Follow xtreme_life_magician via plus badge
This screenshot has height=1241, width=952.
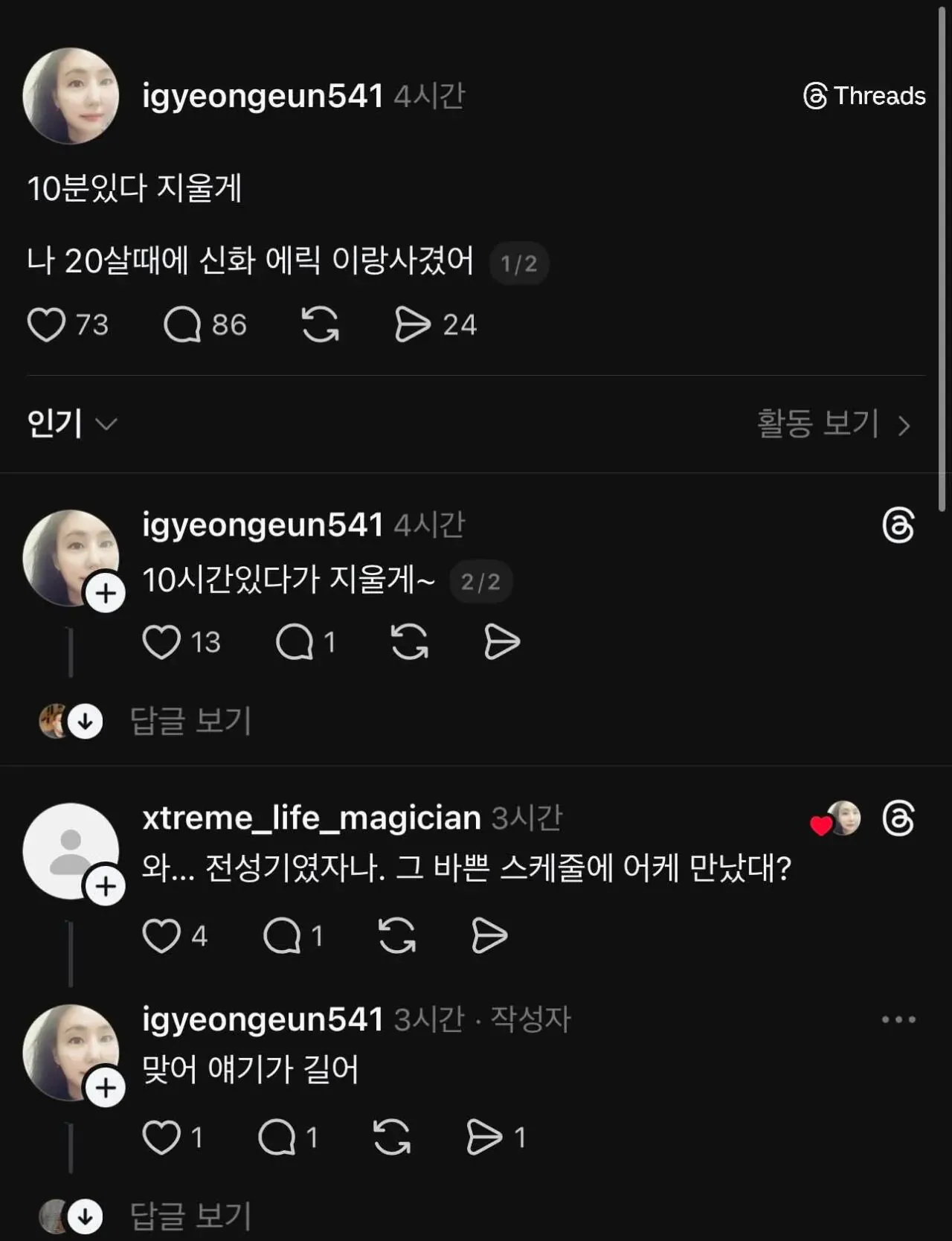coord(106,886)
